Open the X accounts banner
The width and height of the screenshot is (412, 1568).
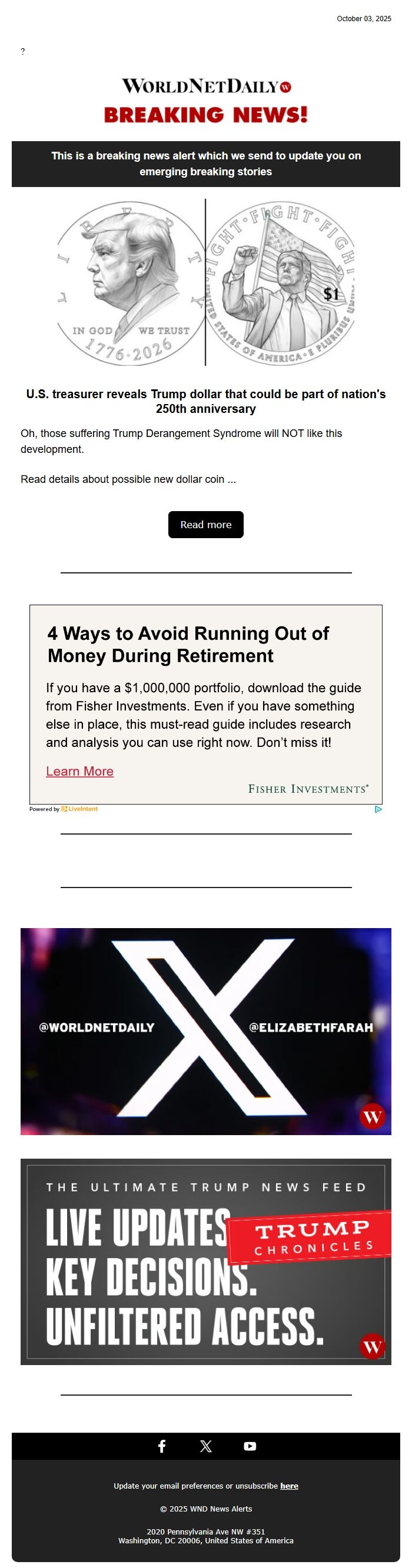(205, 1030)
